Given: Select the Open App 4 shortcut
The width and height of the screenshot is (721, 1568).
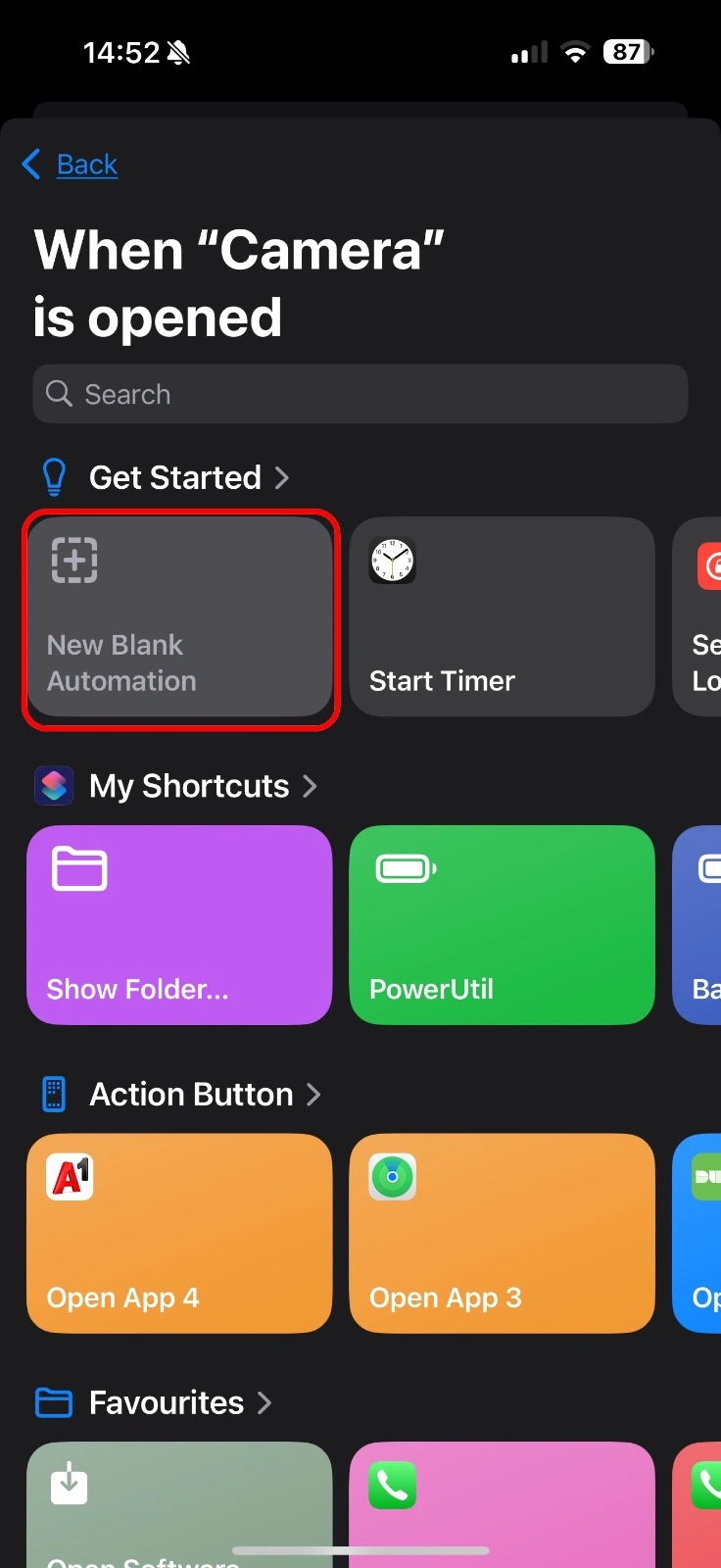Looking at the screenshot, I should pos(179,1234).
